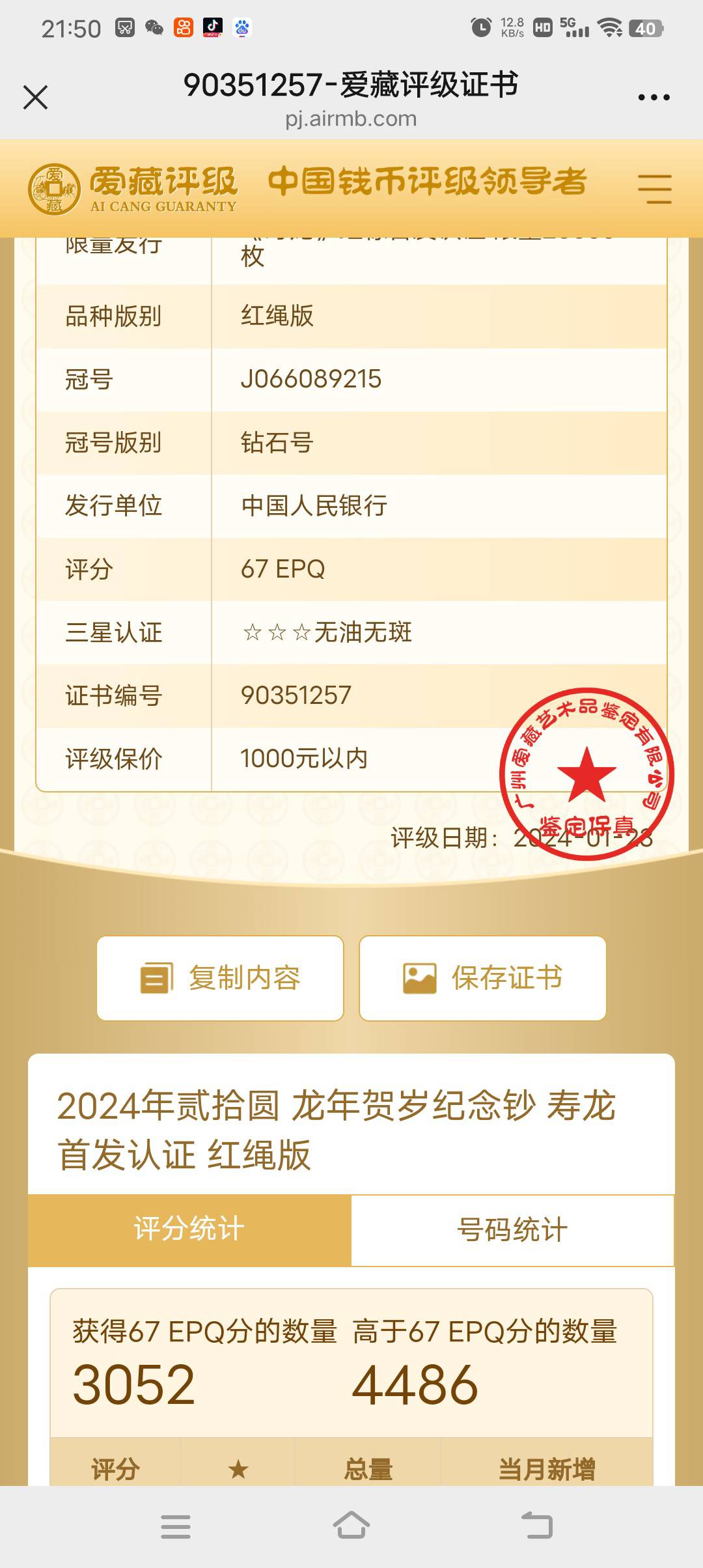Go to the system home screen

pos(351,1526)
